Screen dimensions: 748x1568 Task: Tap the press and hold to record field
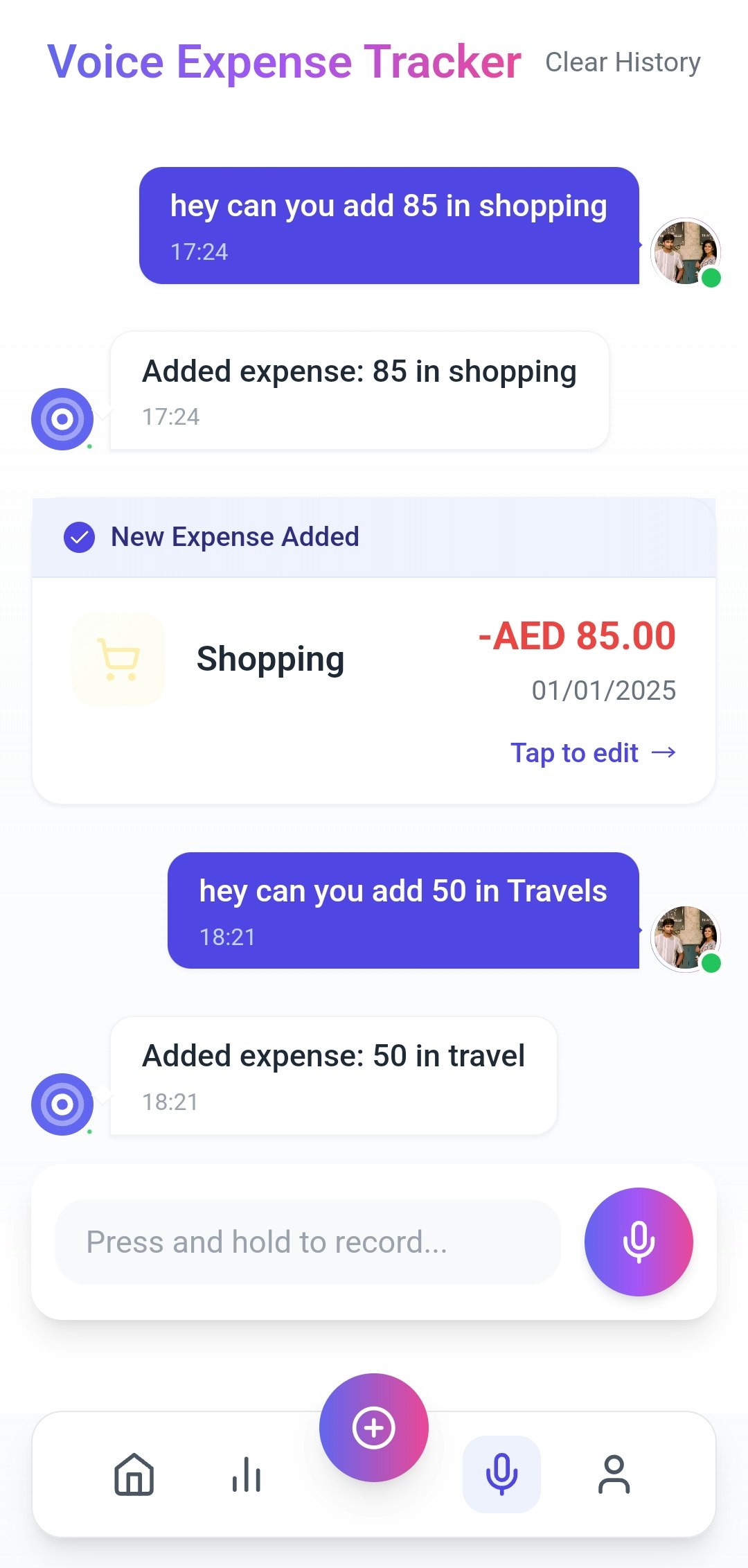[x=308, y=1242]
